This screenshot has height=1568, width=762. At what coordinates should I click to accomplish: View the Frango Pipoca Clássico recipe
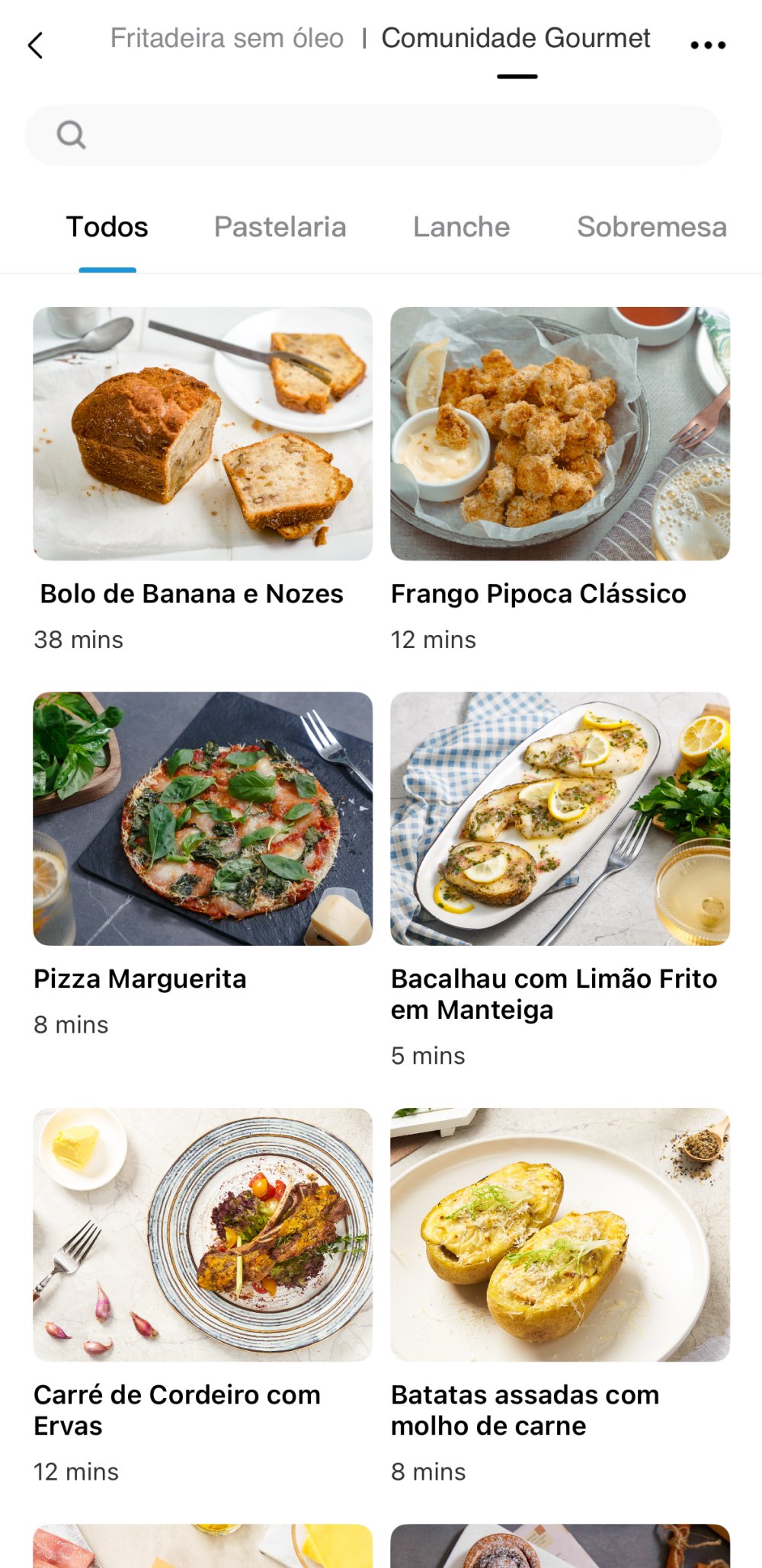coord(560,434)
